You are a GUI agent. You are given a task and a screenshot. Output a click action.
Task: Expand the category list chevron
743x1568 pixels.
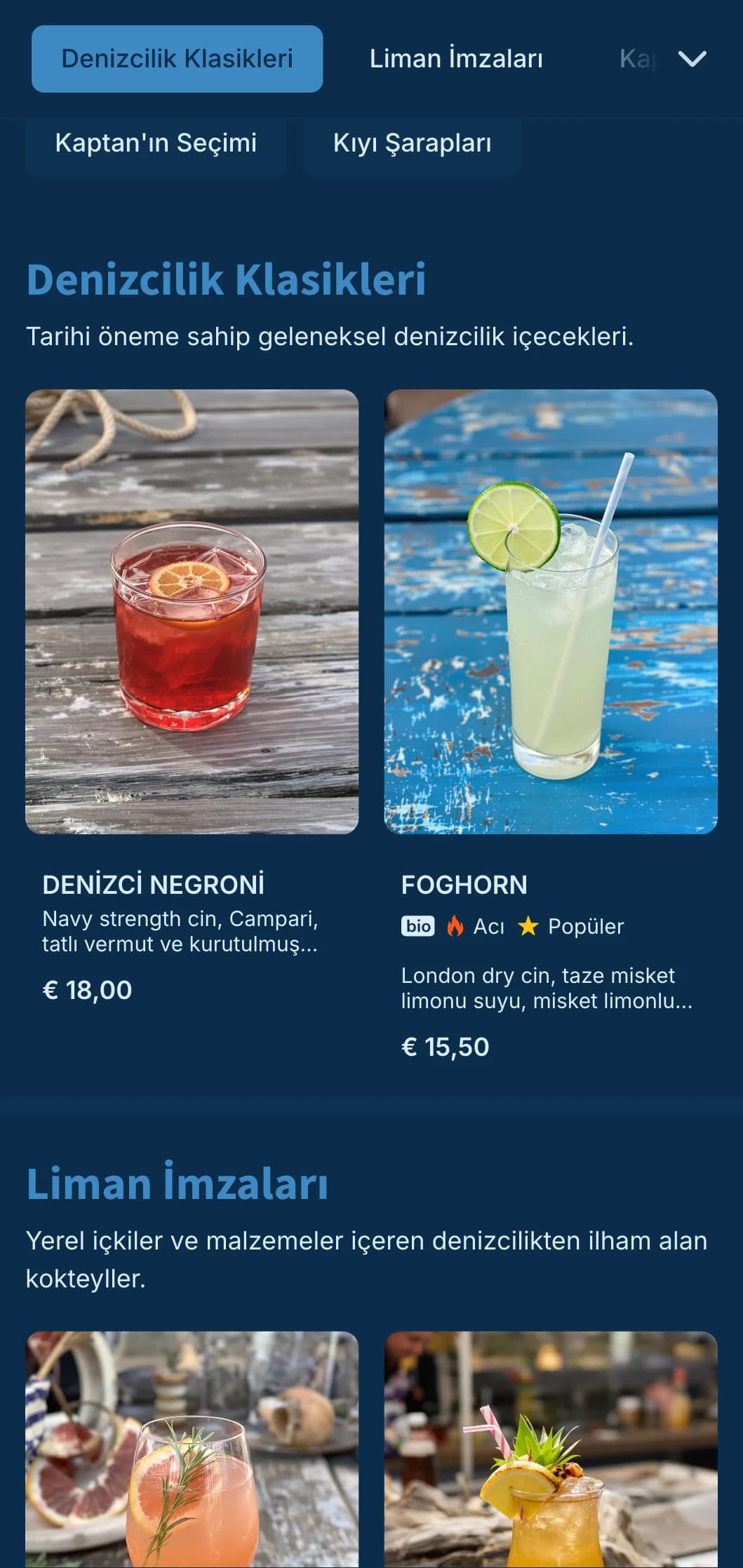692,59
